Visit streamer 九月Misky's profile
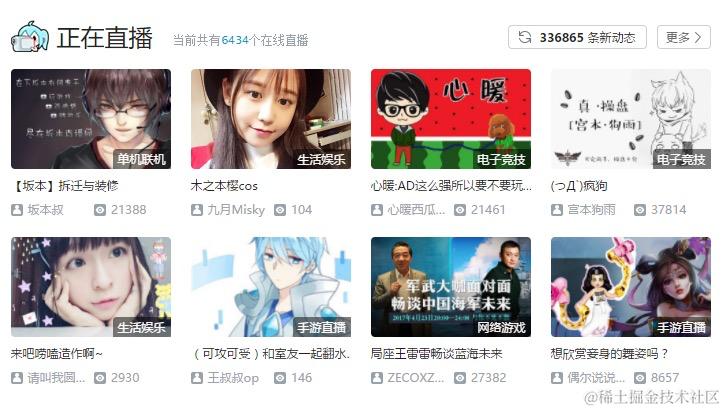This screenshot has height=411, width=725. (x=235, y=210)
